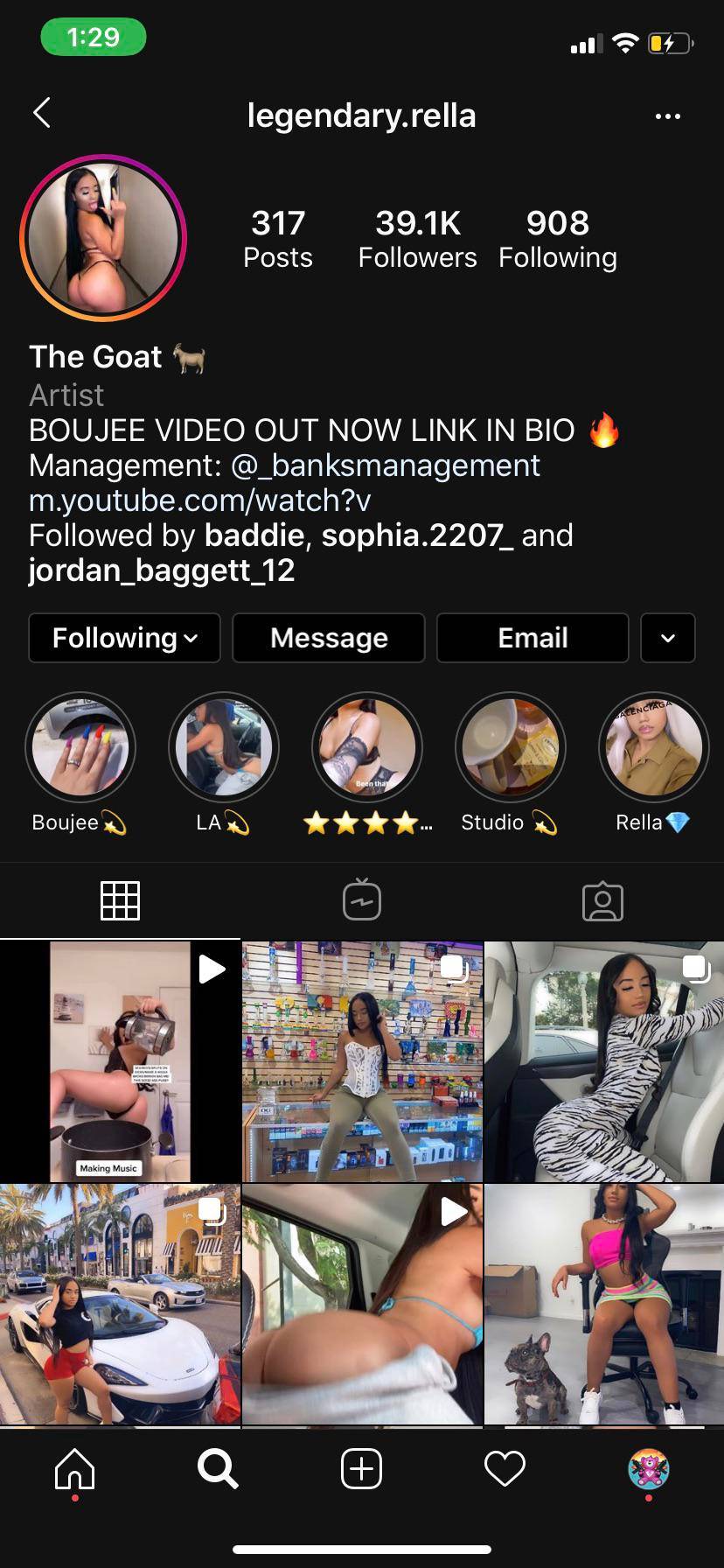Open the LA story highlight
Viewport: 724px width, 1568px height.
tap(223, 748)
